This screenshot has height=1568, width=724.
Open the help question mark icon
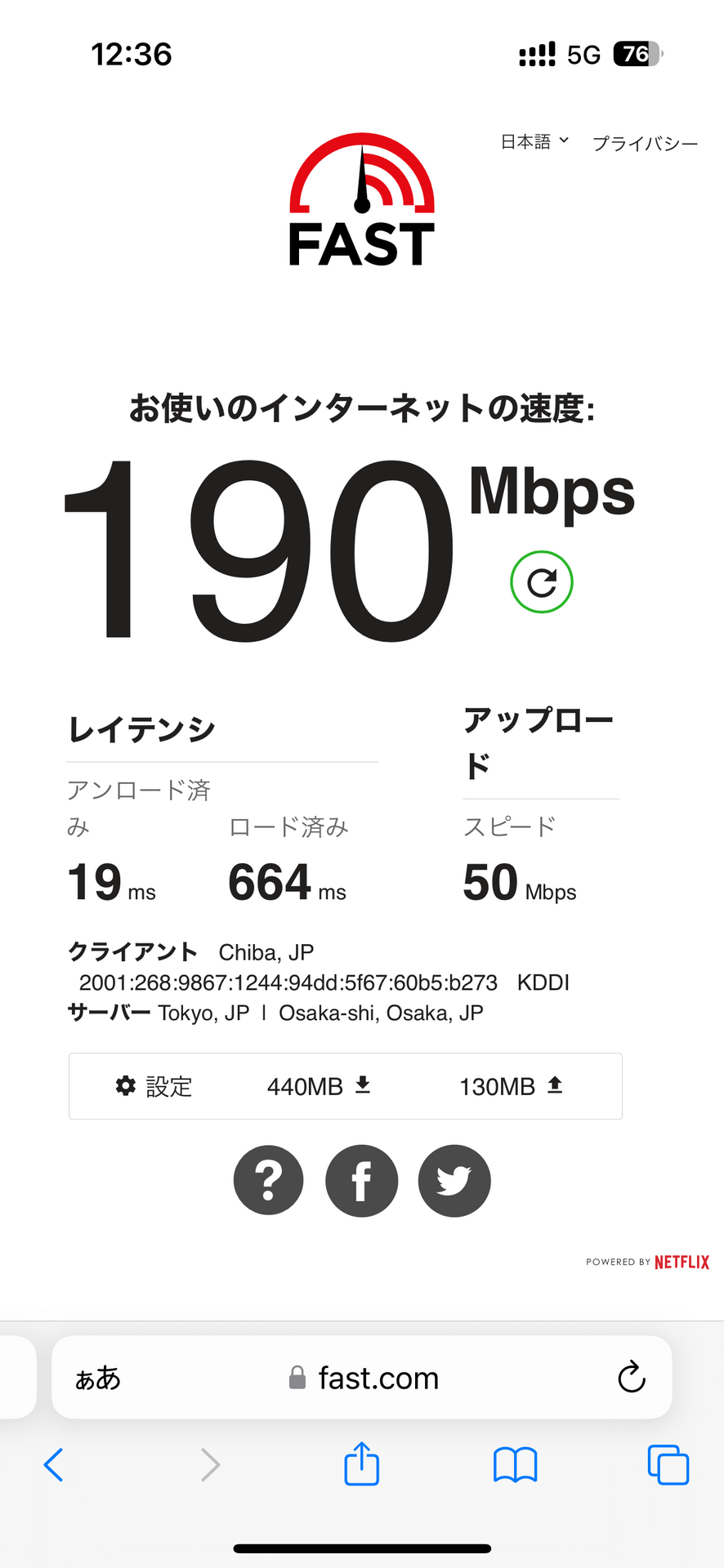pos(268,1180)
